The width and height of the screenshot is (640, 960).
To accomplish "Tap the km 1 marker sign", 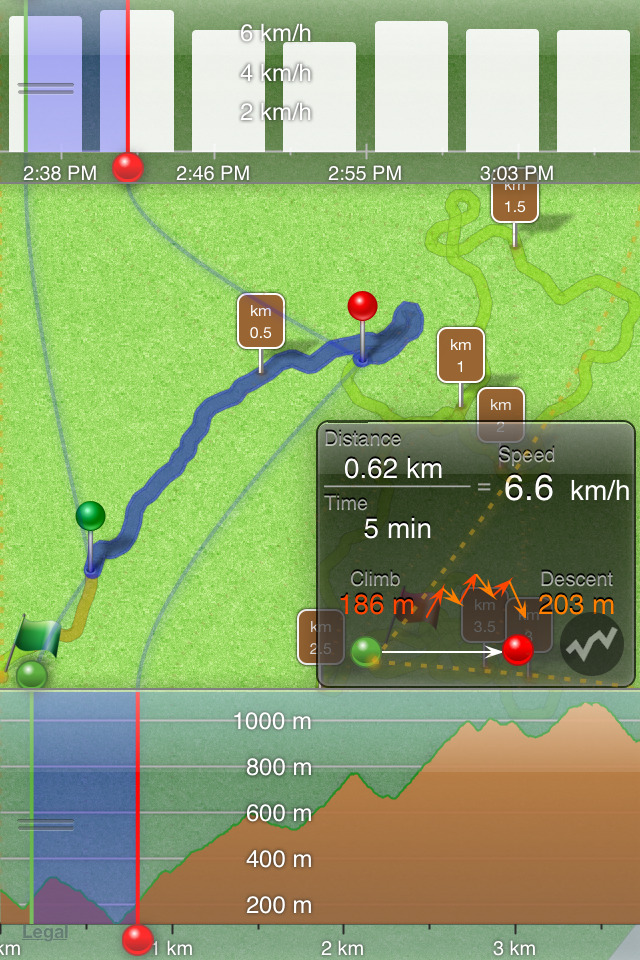I will click(460, 355).
